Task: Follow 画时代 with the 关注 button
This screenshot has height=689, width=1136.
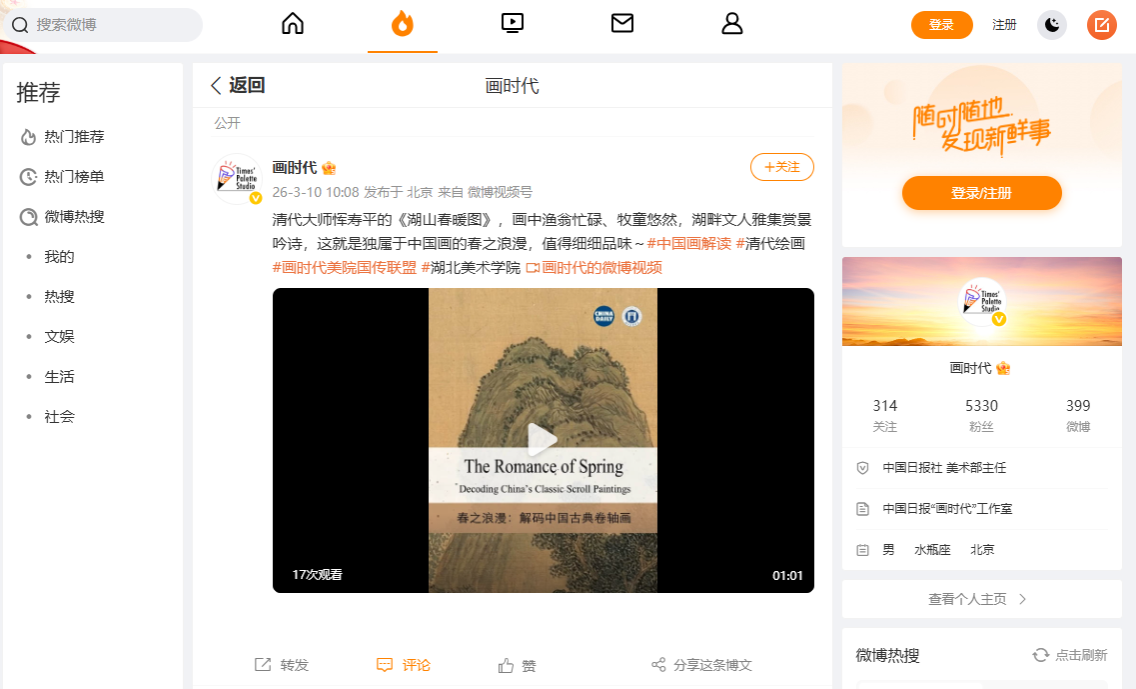Action: [782, 167]
